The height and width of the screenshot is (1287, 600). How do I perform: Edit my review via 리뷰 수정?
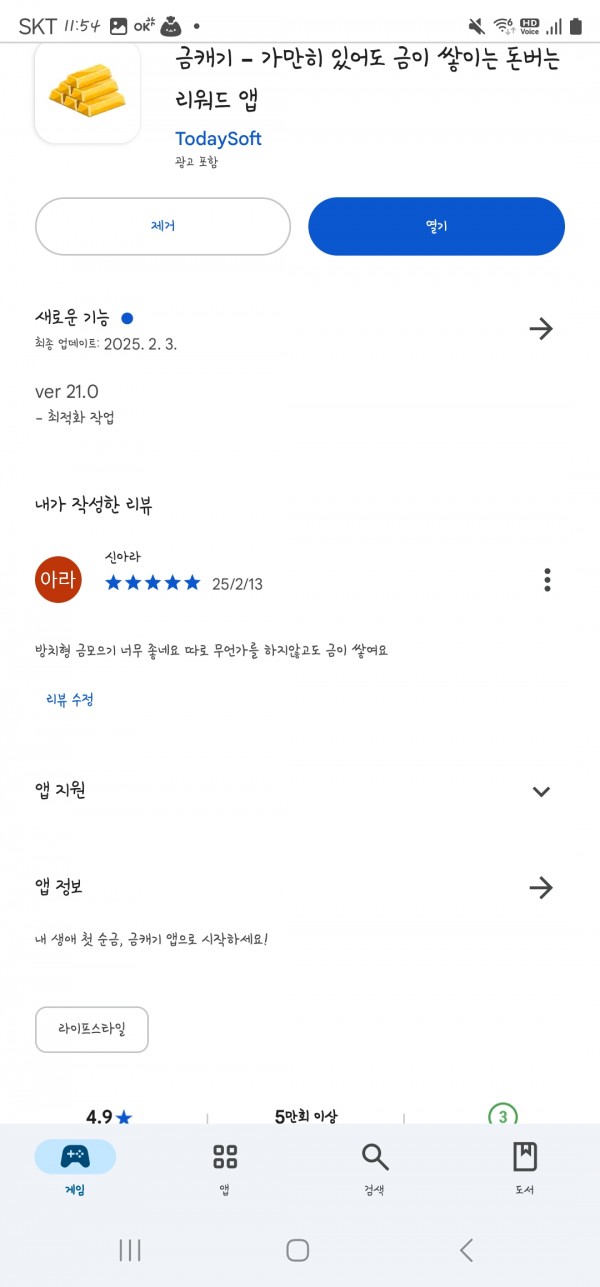pos(70,700)
